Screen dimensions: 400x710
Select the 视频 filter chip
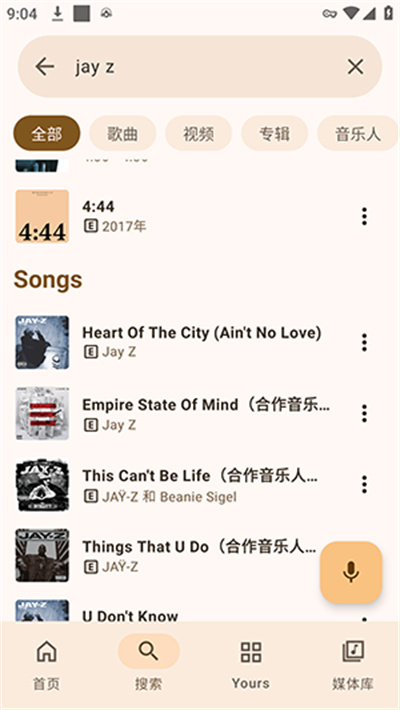(x=198, y=133)
